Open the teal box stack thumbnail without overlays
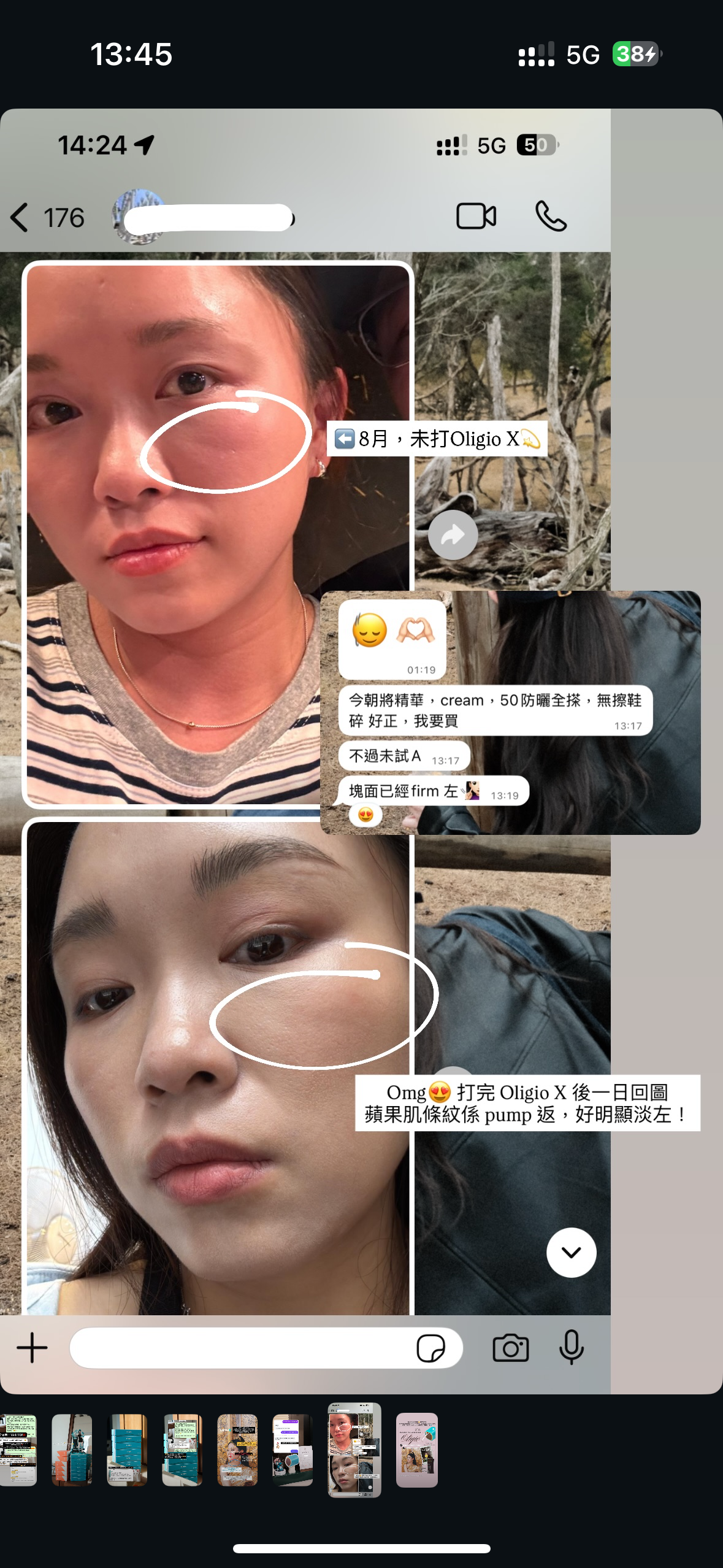Screen dimensions: 723x1568 pyautogui.click(x=127, y=1450)
